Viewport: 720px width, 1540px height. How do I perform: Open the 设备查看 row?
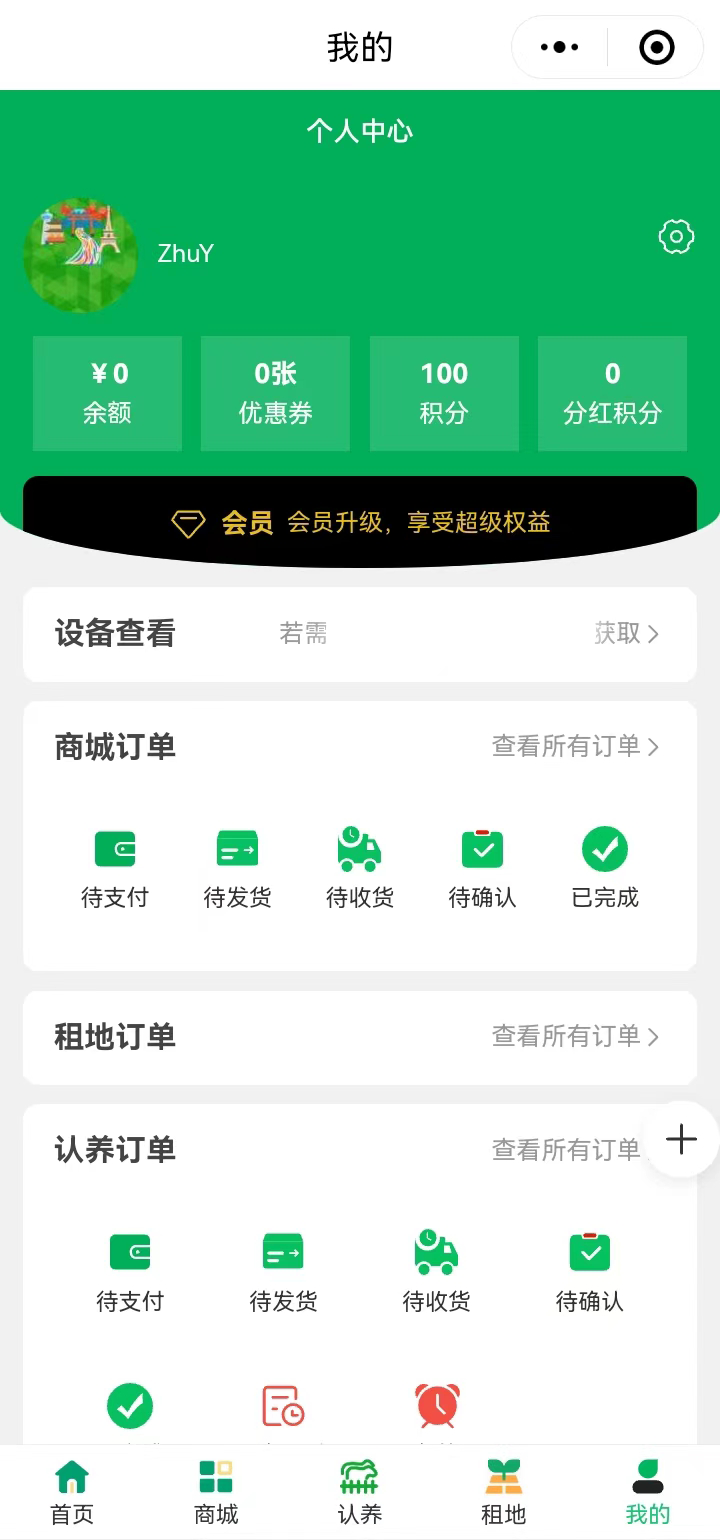coord(360,634)
